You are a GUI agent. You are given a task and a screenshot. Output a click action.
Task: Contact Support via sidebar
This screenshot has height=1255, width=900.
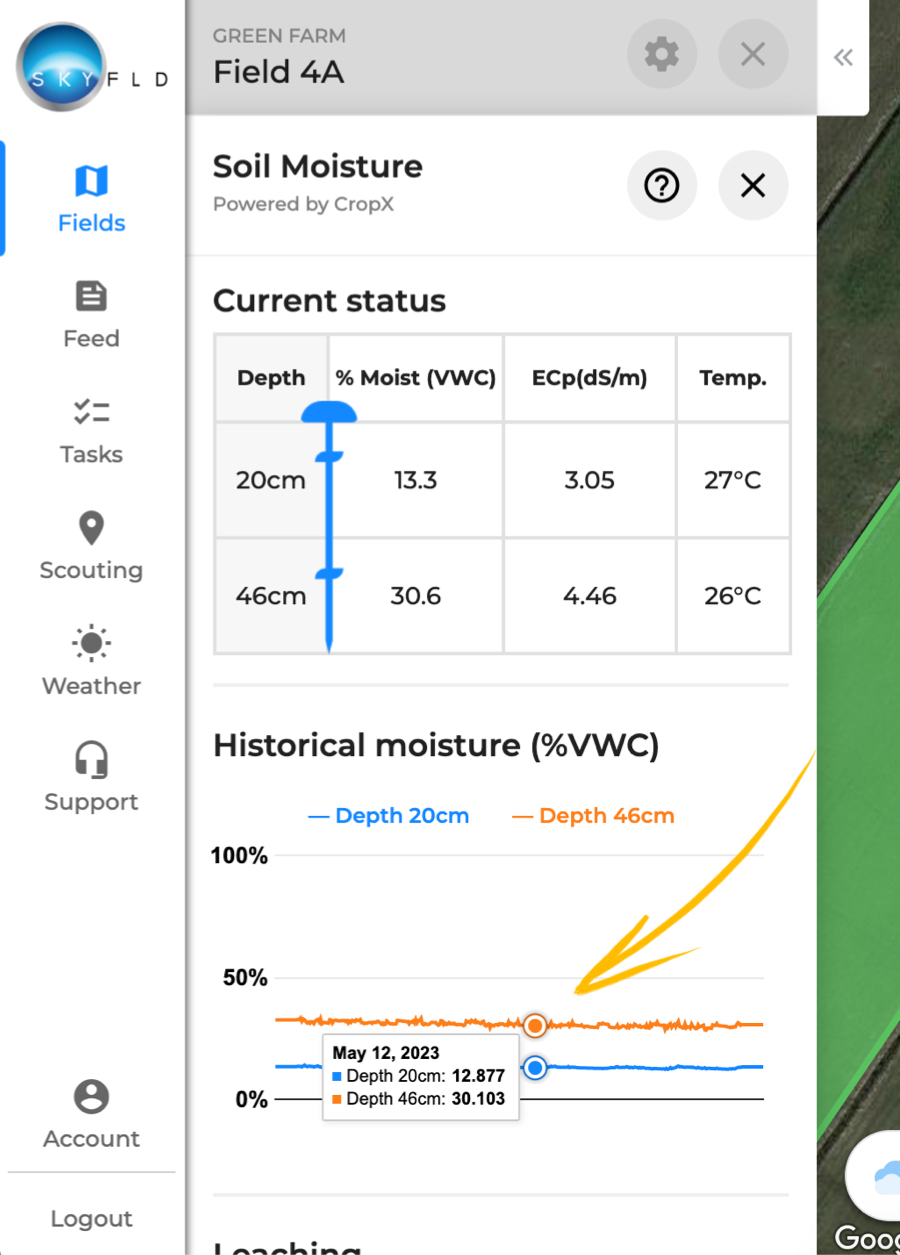click(x=91, y=778)
